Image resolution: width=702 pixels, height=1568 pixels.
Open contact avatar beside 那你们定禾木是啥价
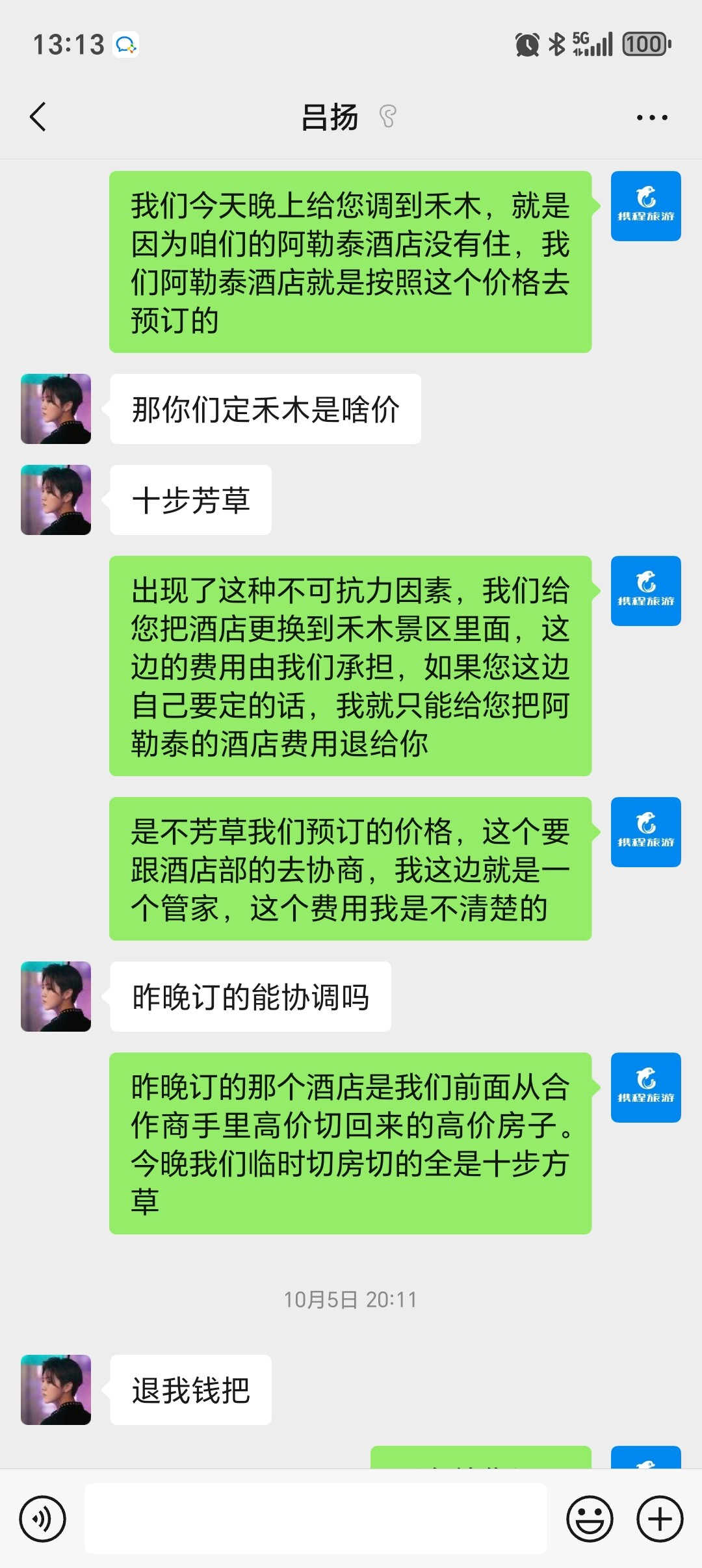(56, 409)
